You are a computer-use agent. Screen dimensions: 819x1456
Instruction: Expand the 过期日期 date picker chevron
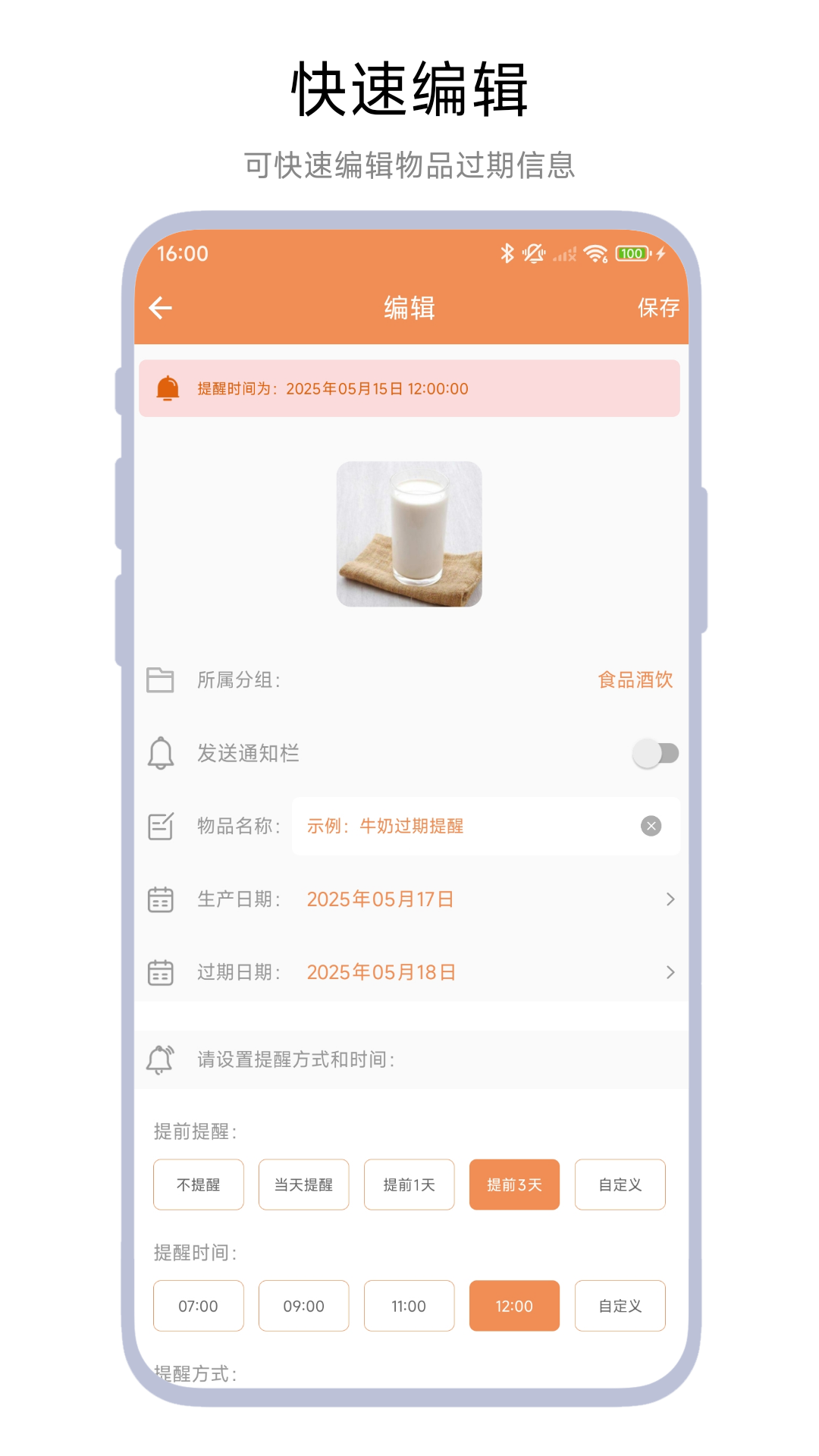click(x=670, y=971)
